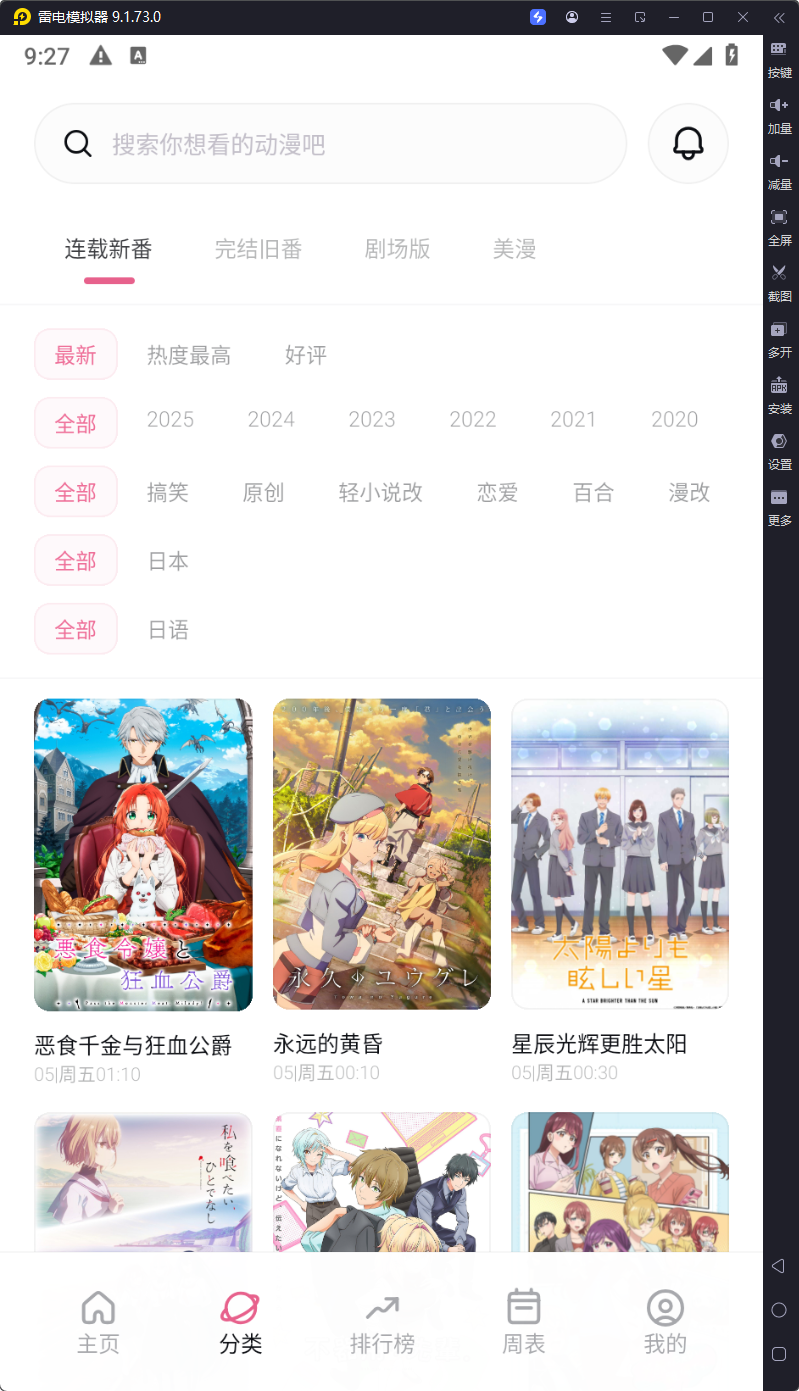Open notifications via the bell icon
Screen dimensions: 799x1391
(x=687, y=143)
